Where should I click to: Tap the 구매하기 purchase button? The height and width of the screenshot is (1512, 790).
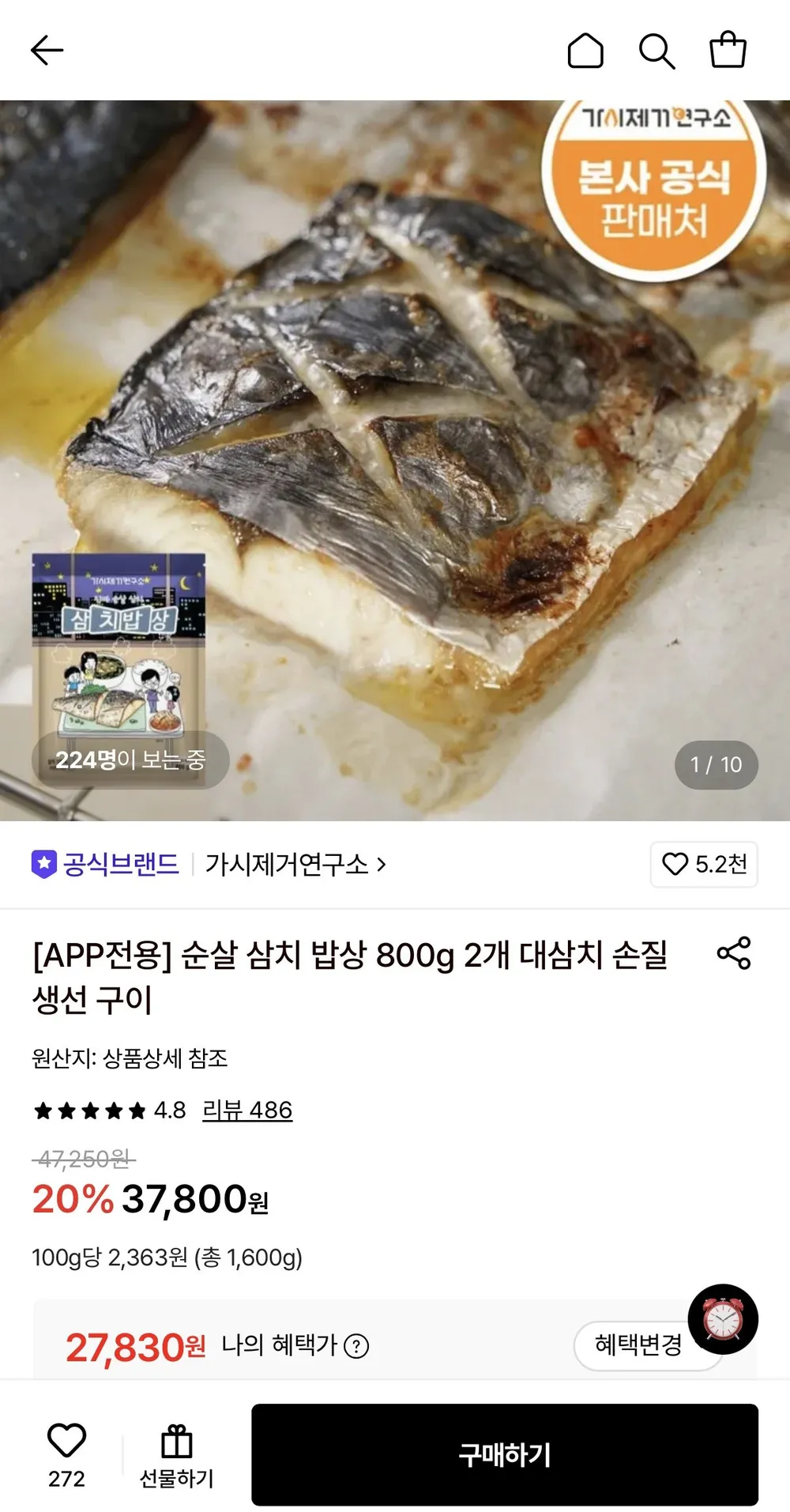pyautogui.click(x=505, y=1455)
